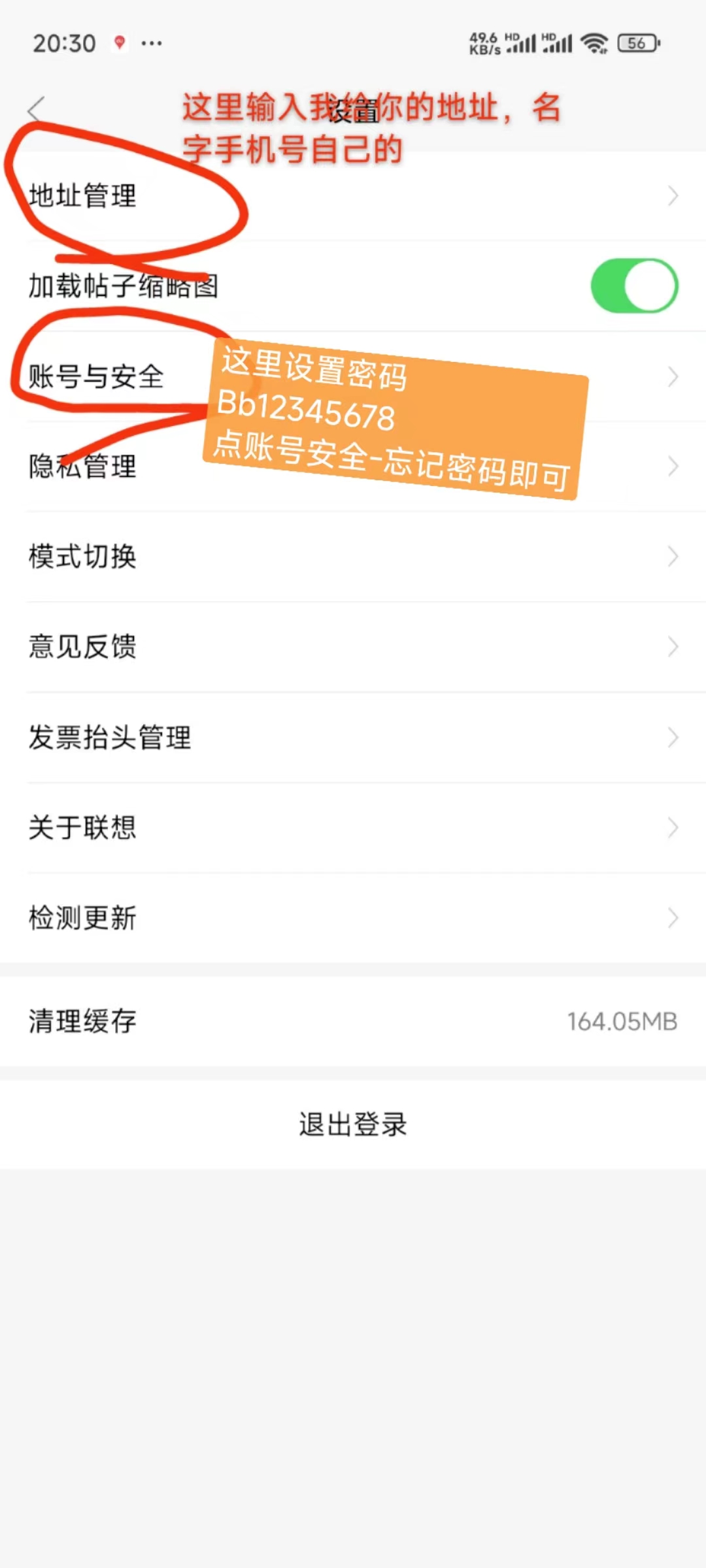Open 地址管理 address management
The height and width of the screenshot is (1568, 706).
click(353, 196)
